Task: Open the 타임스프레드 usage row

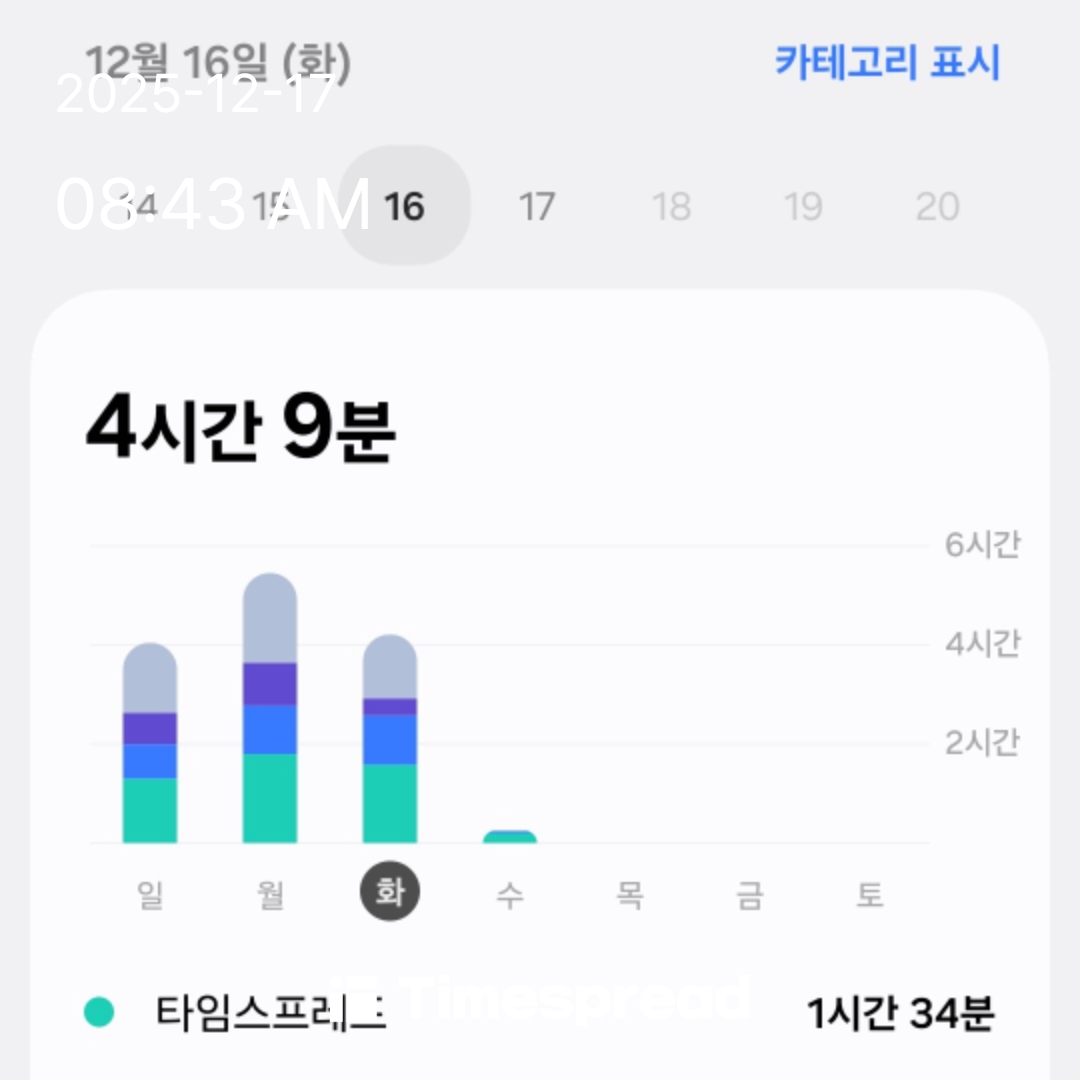Action: pos(540,1013)
